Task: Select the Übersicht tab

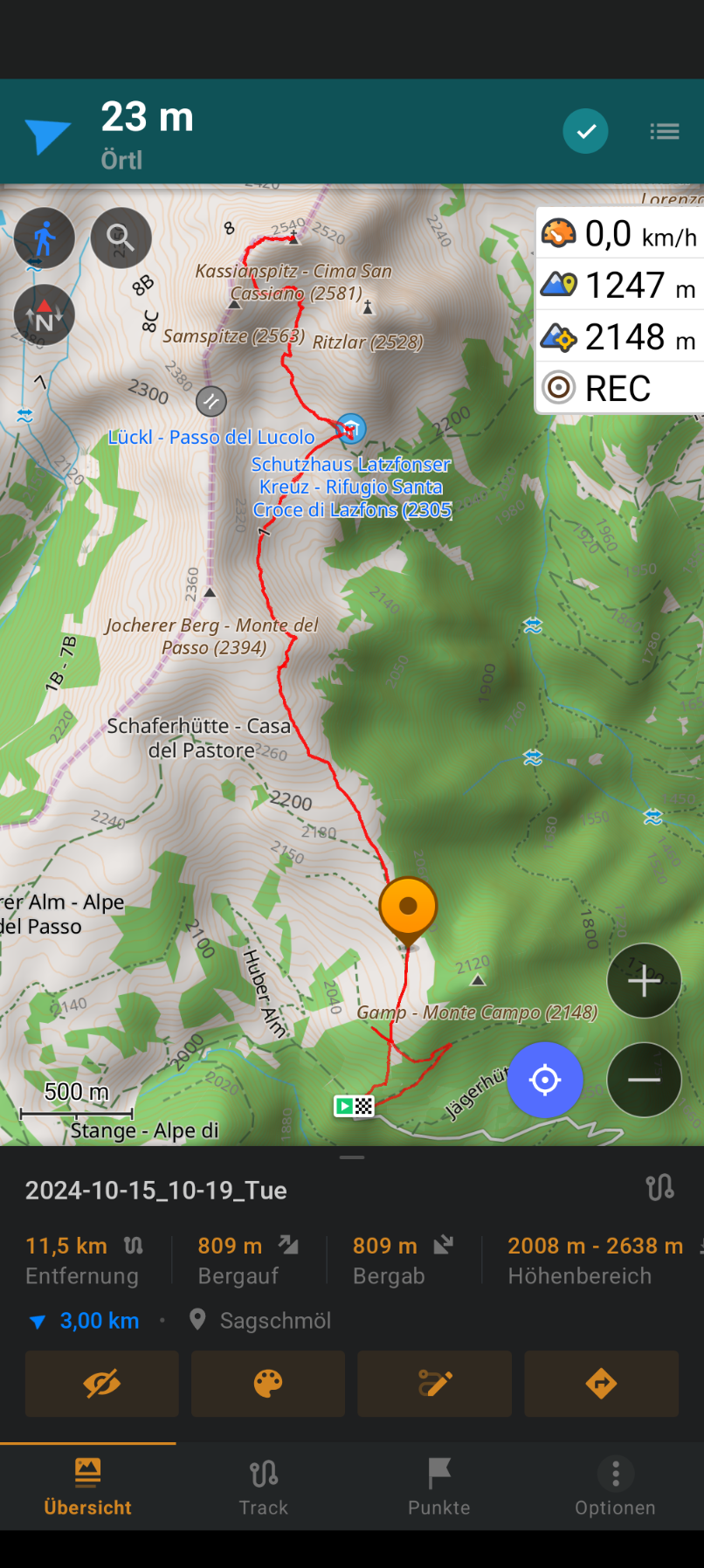Action: point(87,1487)
